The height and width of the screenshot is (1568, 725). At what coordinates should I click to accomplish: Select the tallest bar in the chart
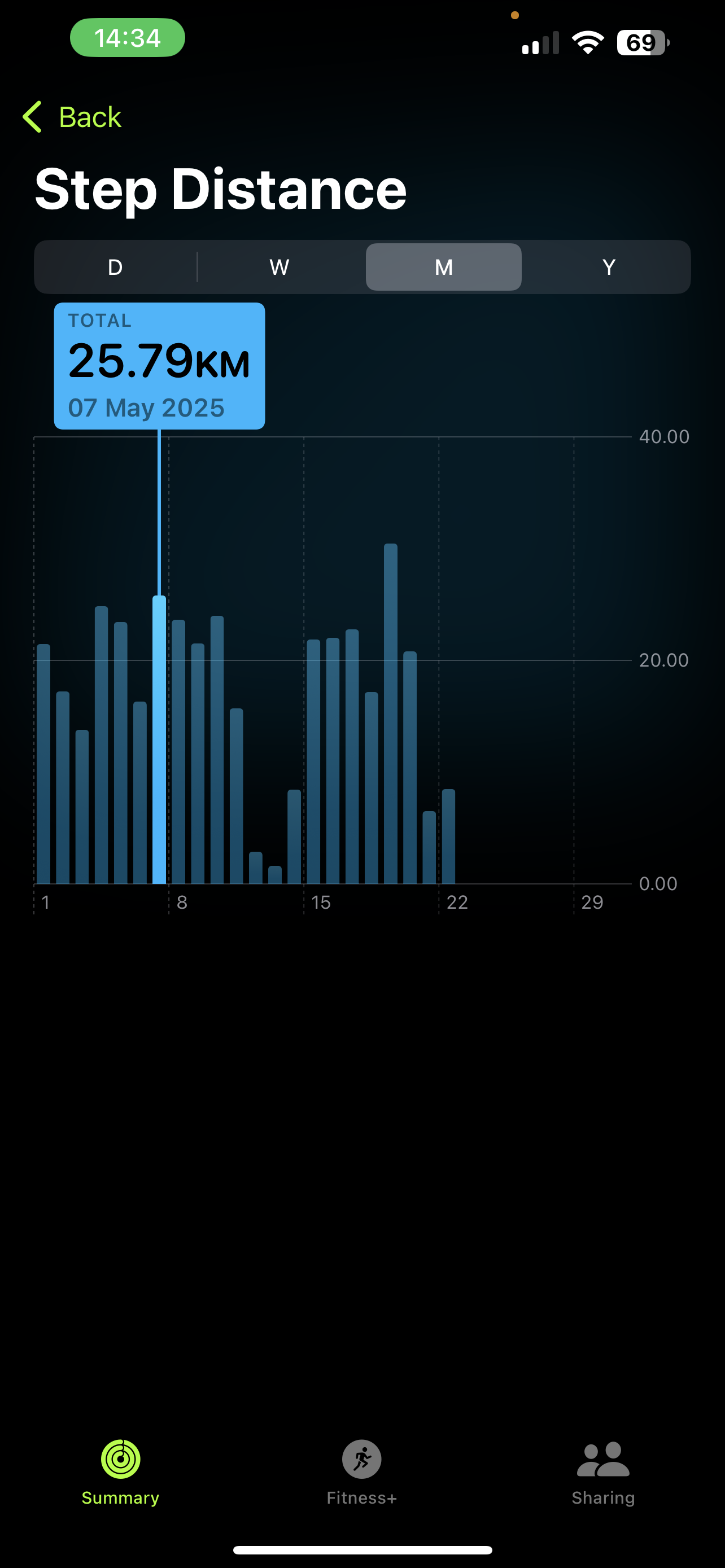tap(391, 713)
